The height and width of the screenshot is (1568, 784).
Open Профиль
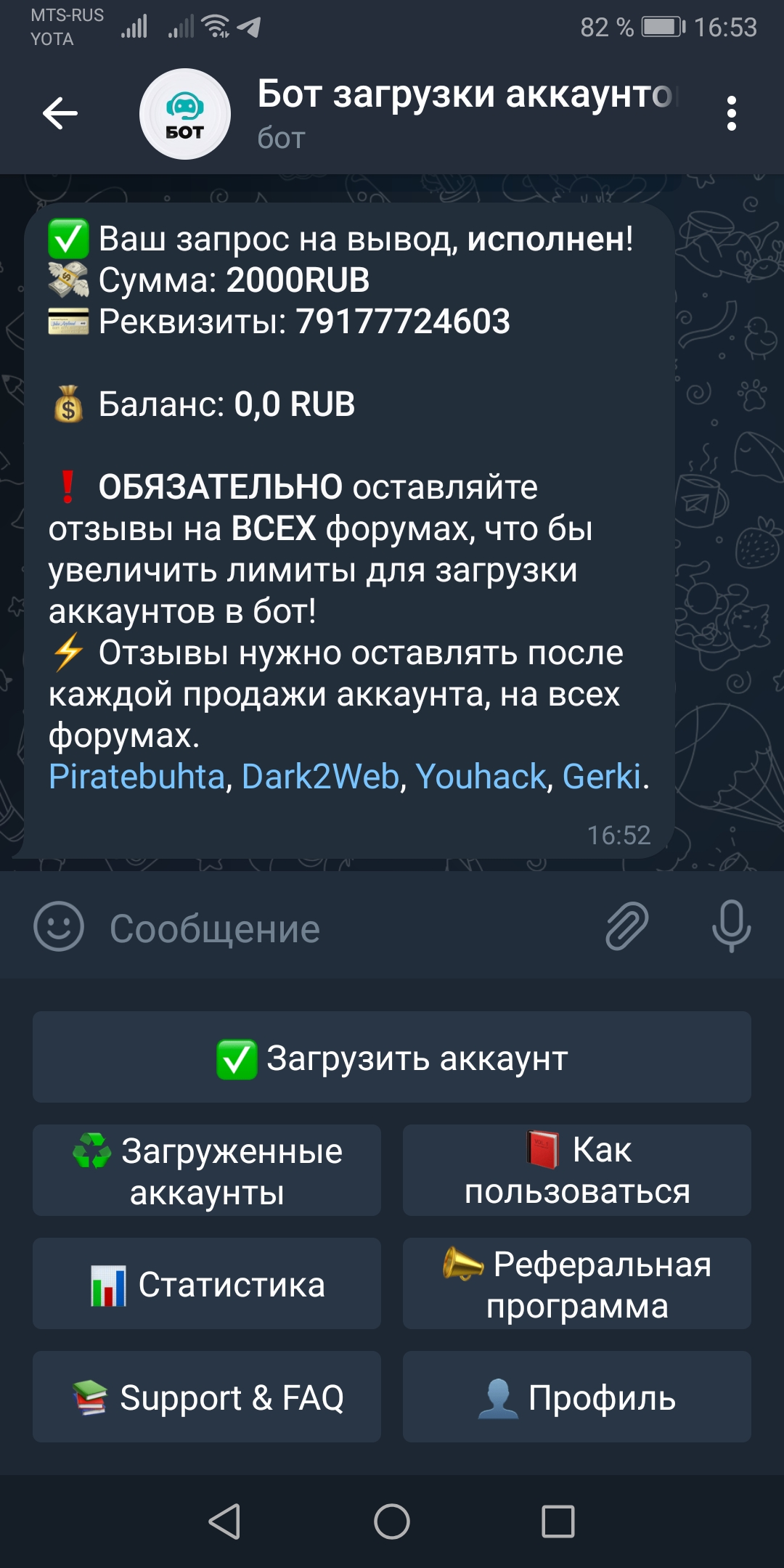coord(577,1397)
